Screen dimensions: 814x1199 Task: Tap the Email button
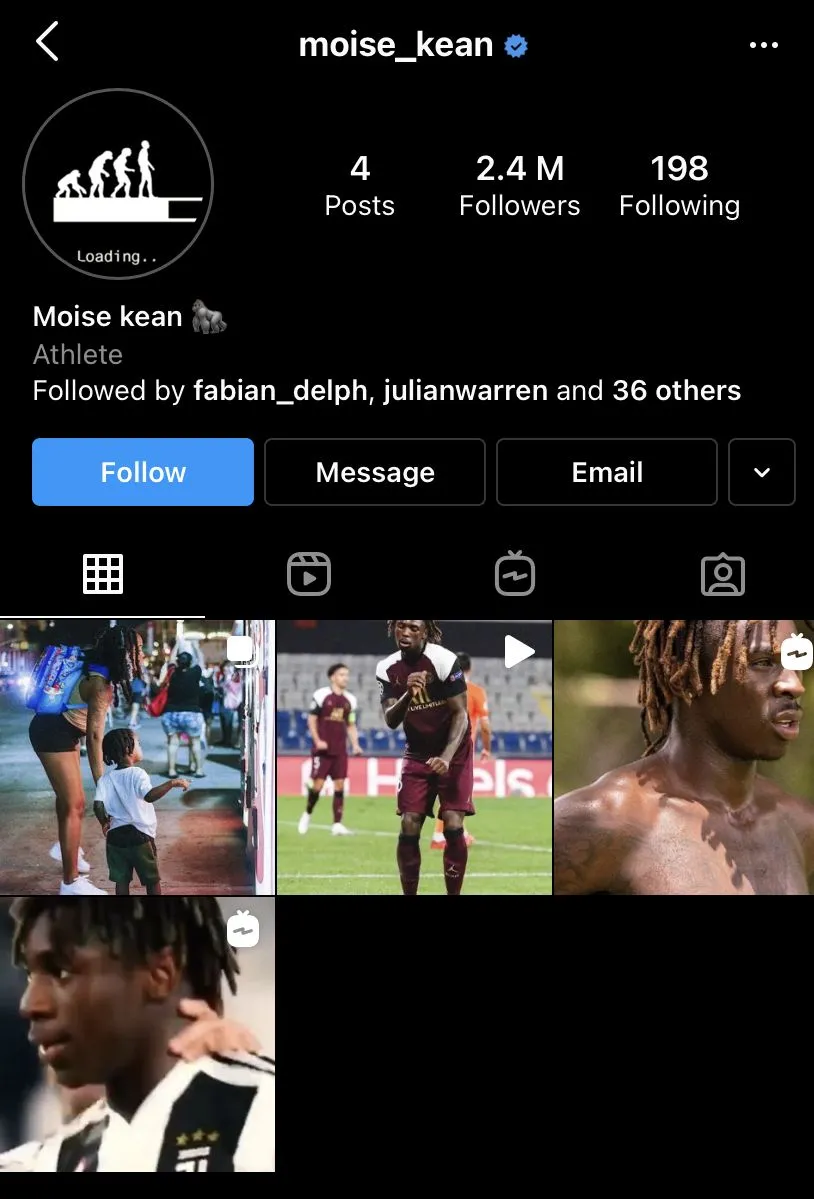click(607, 472)
